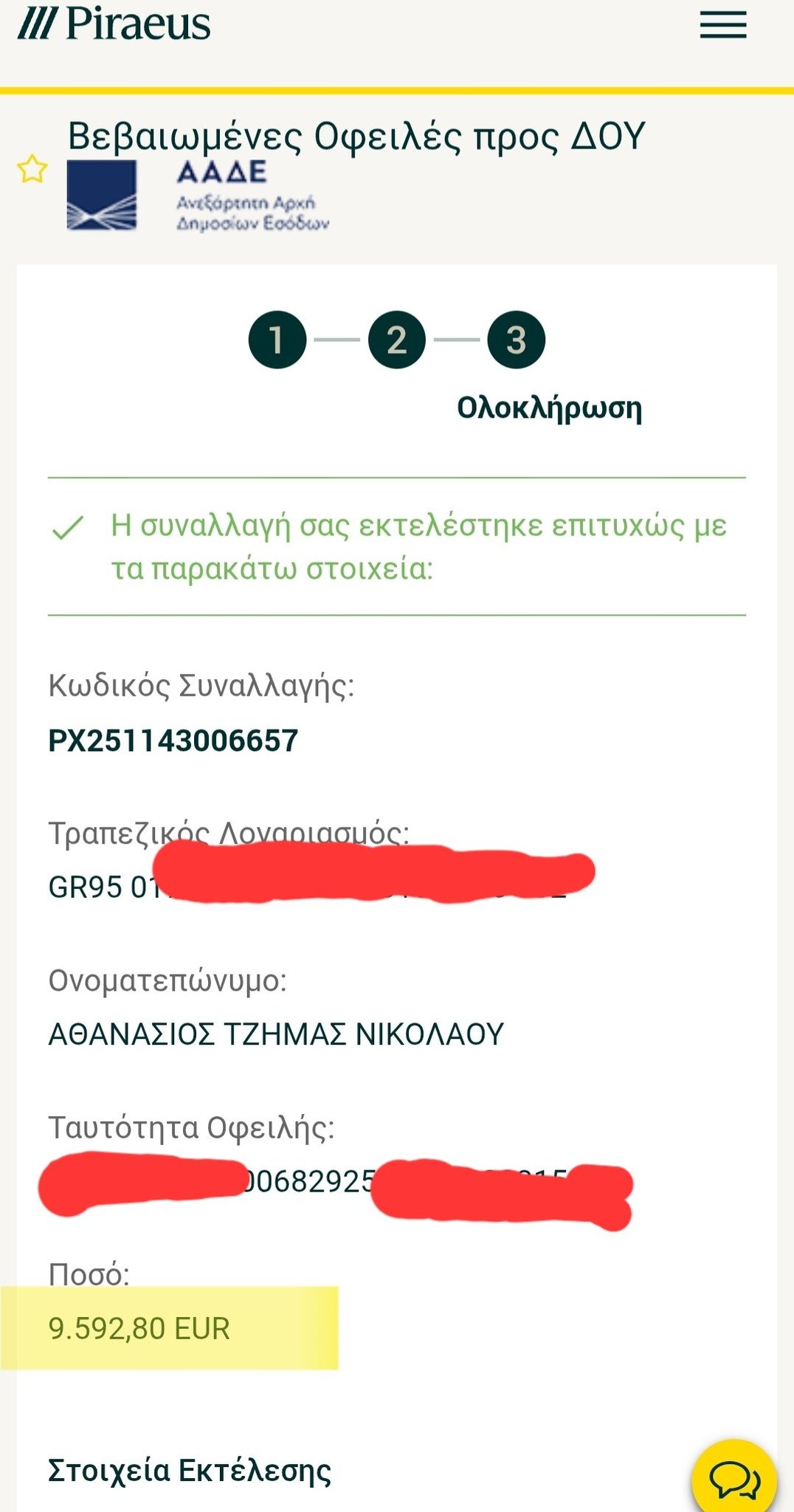Mark this payment as favorite with star
This screenshot has width=794, height=1512.
[32, 169]
